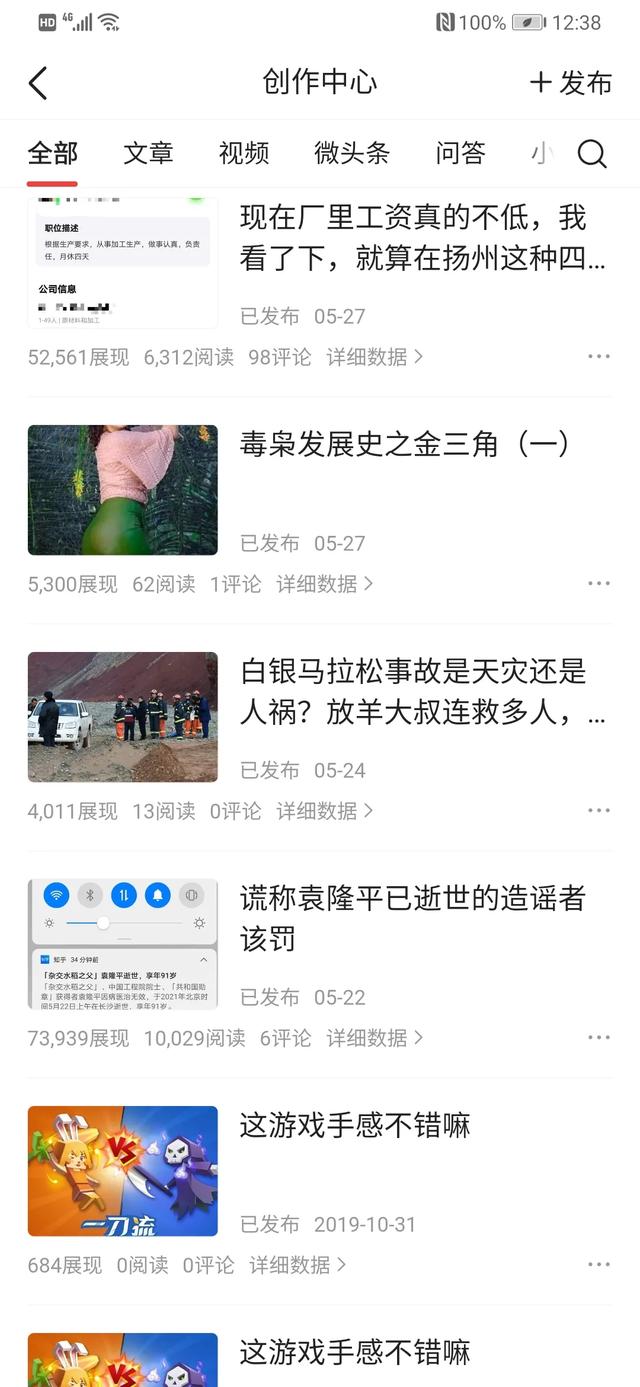This screenshot has width=640, height=1387.
Task: Open the search magnifier icon
Action: click(592, 154)
